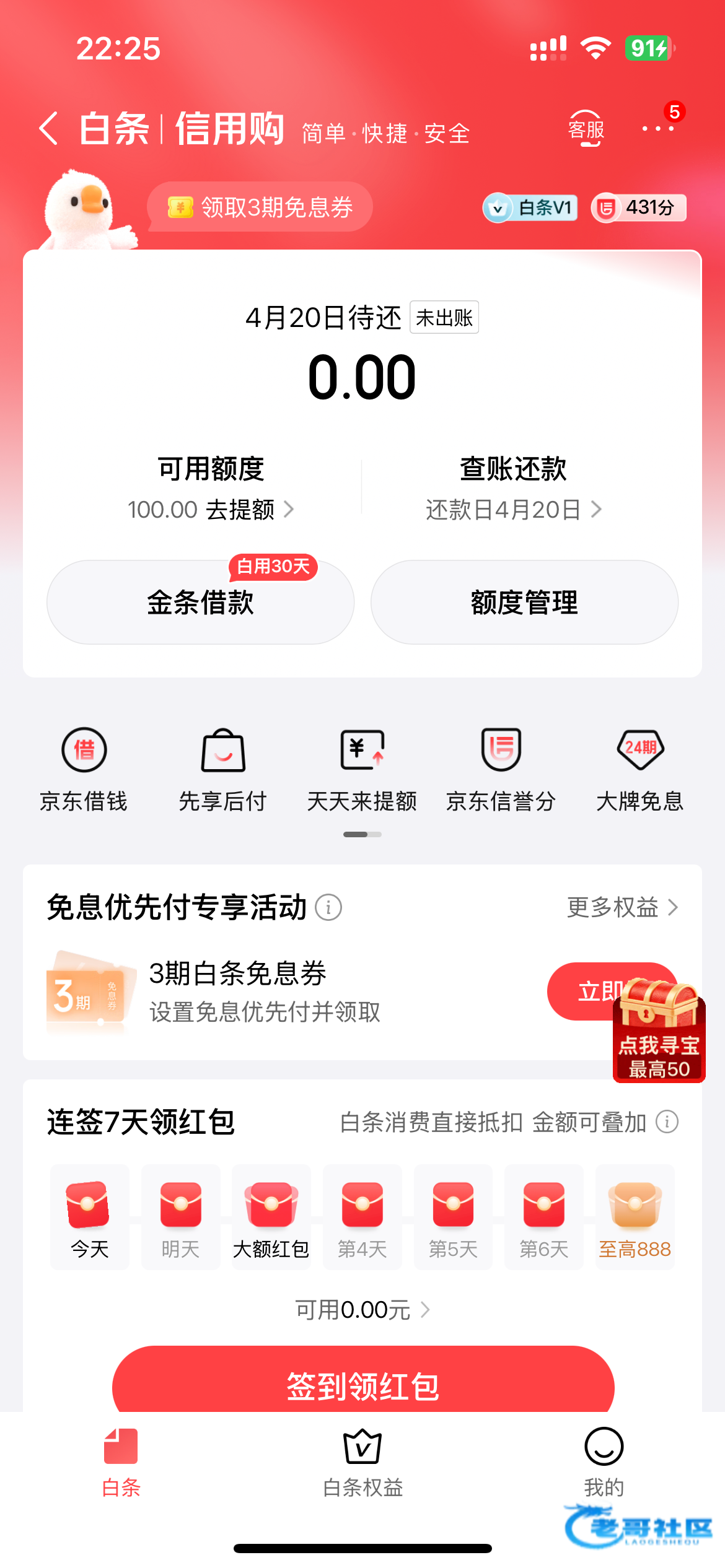Switch to the 我的 tab
The height and width of the screenshot is (1568, 725).
pos(604,1461)
